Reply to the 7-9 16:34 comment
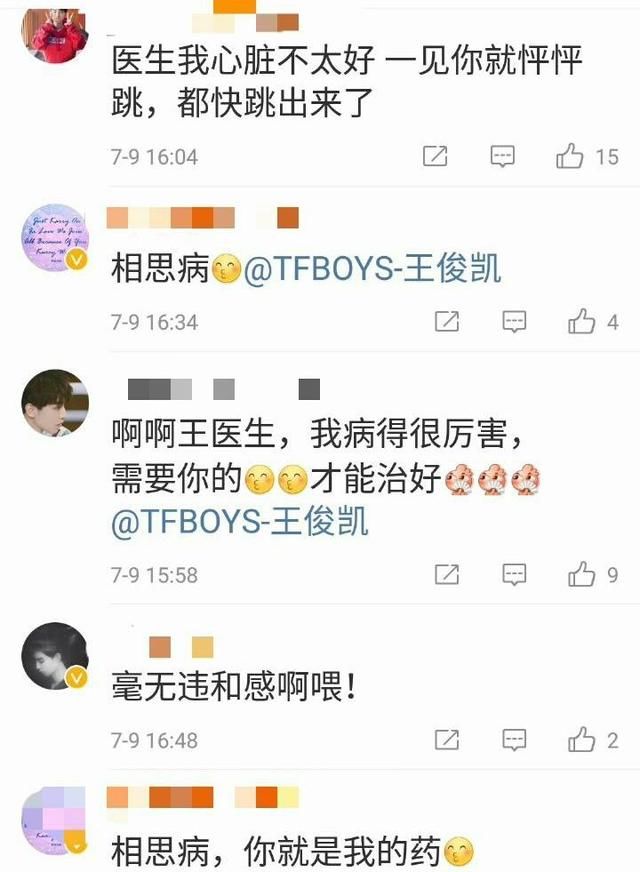The image size is (640, 872). tap(513, 321)
